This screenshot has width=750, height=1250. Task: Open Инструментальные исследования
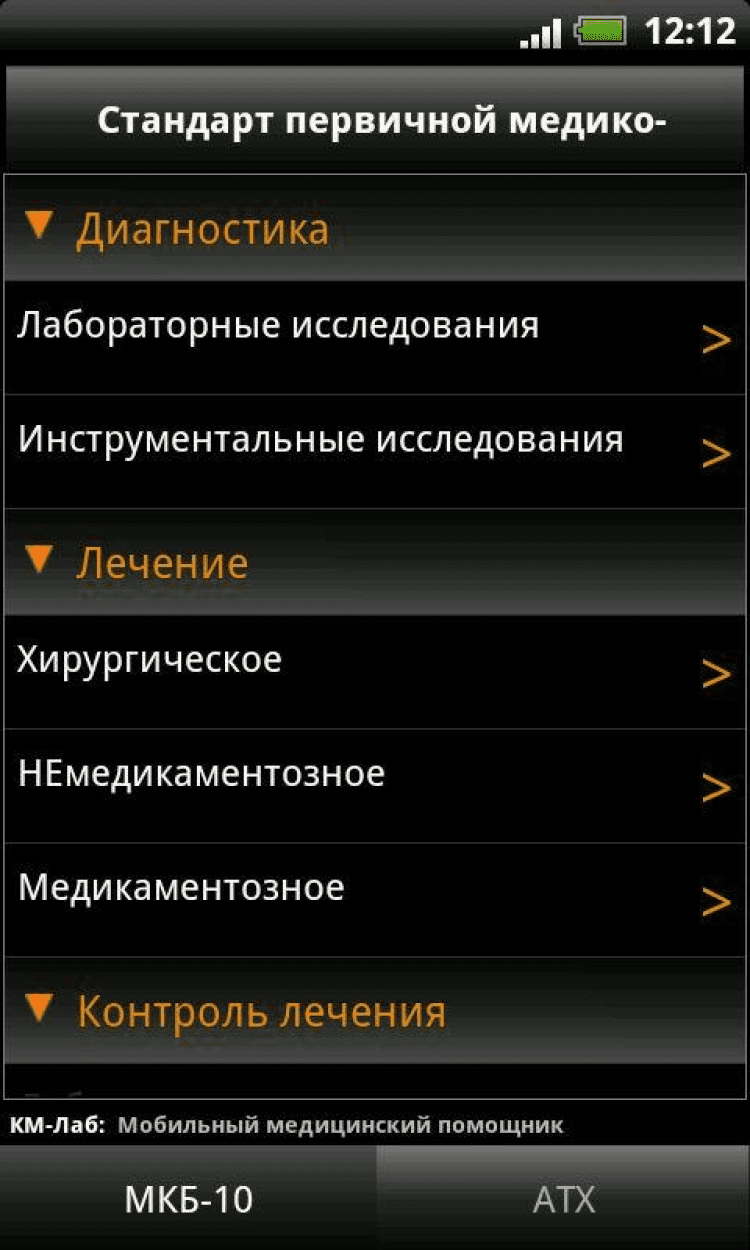point(374,452)
